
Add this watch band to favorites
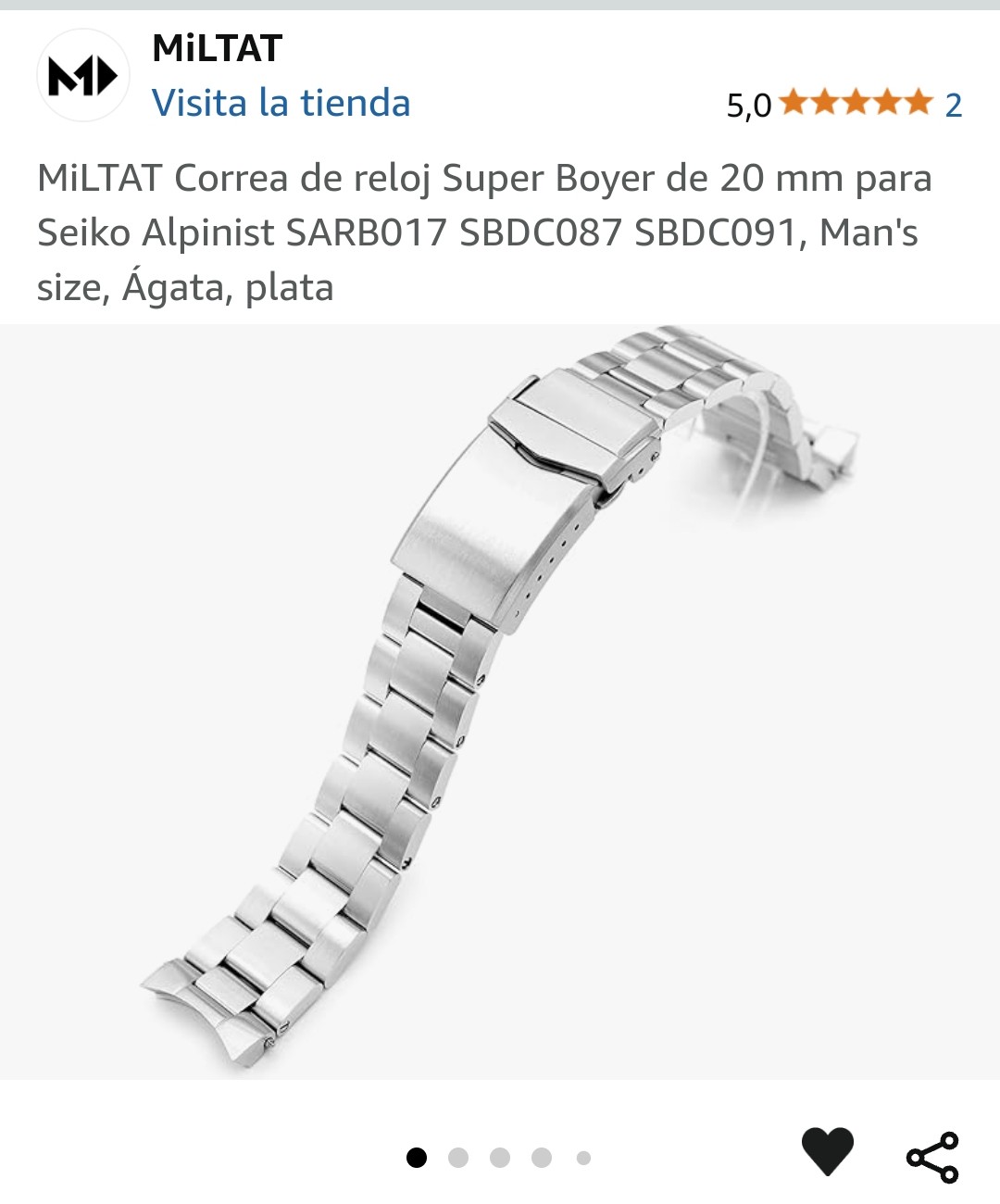click(827, 1151)
